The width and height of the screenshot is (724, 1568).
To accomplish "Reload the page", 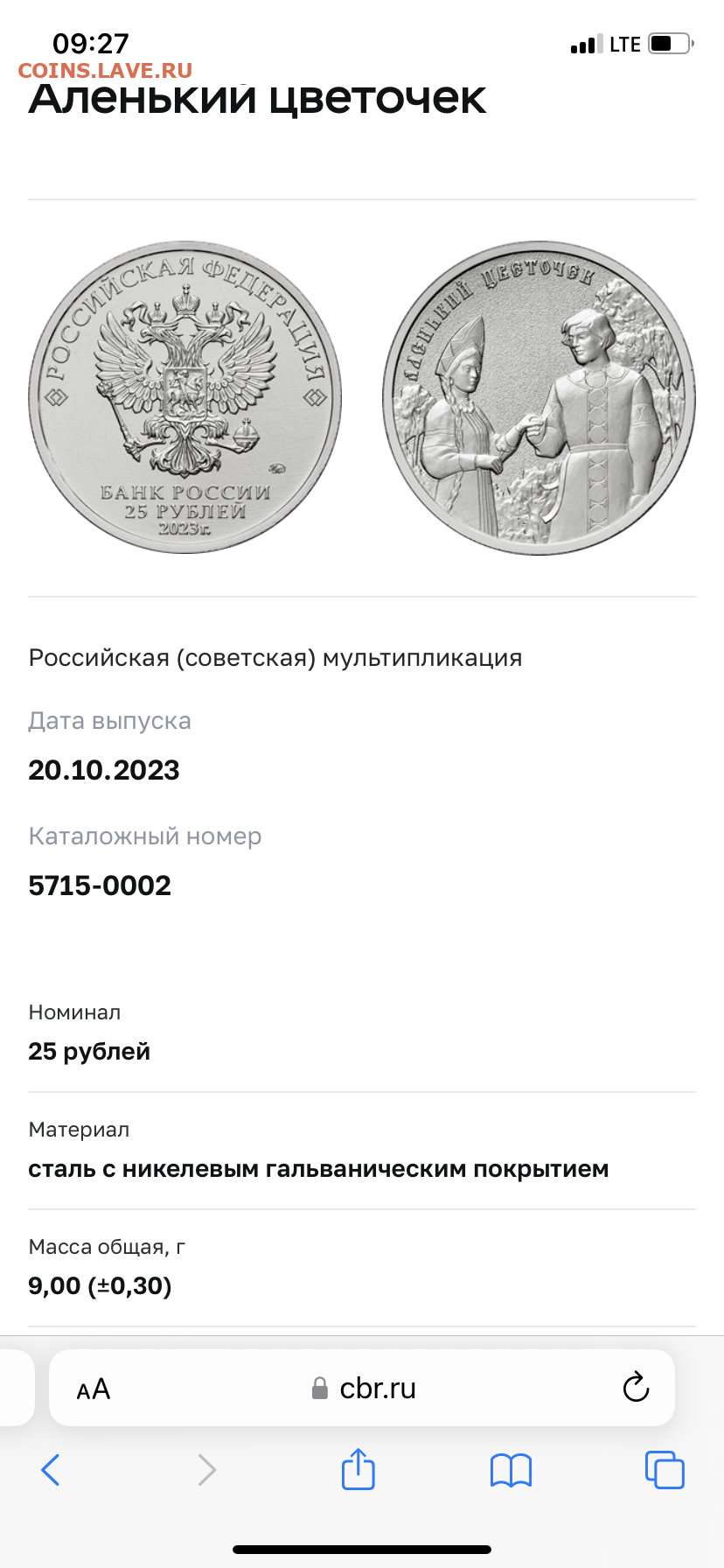I will tap(636, 1387).
